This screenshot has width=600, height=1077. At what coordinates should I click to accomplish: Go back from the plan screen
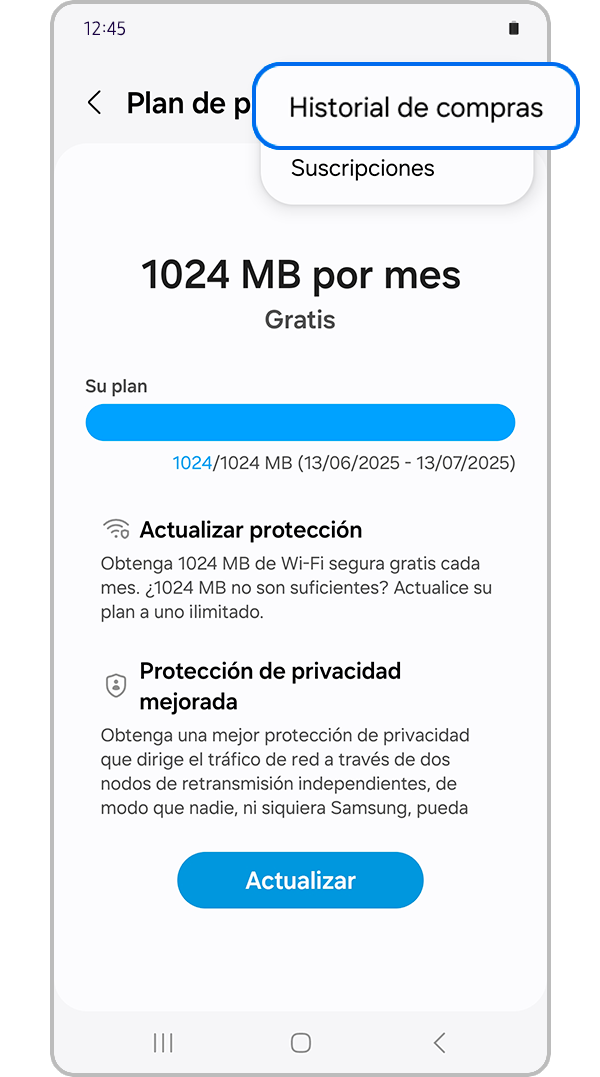(x=95, y=103)
